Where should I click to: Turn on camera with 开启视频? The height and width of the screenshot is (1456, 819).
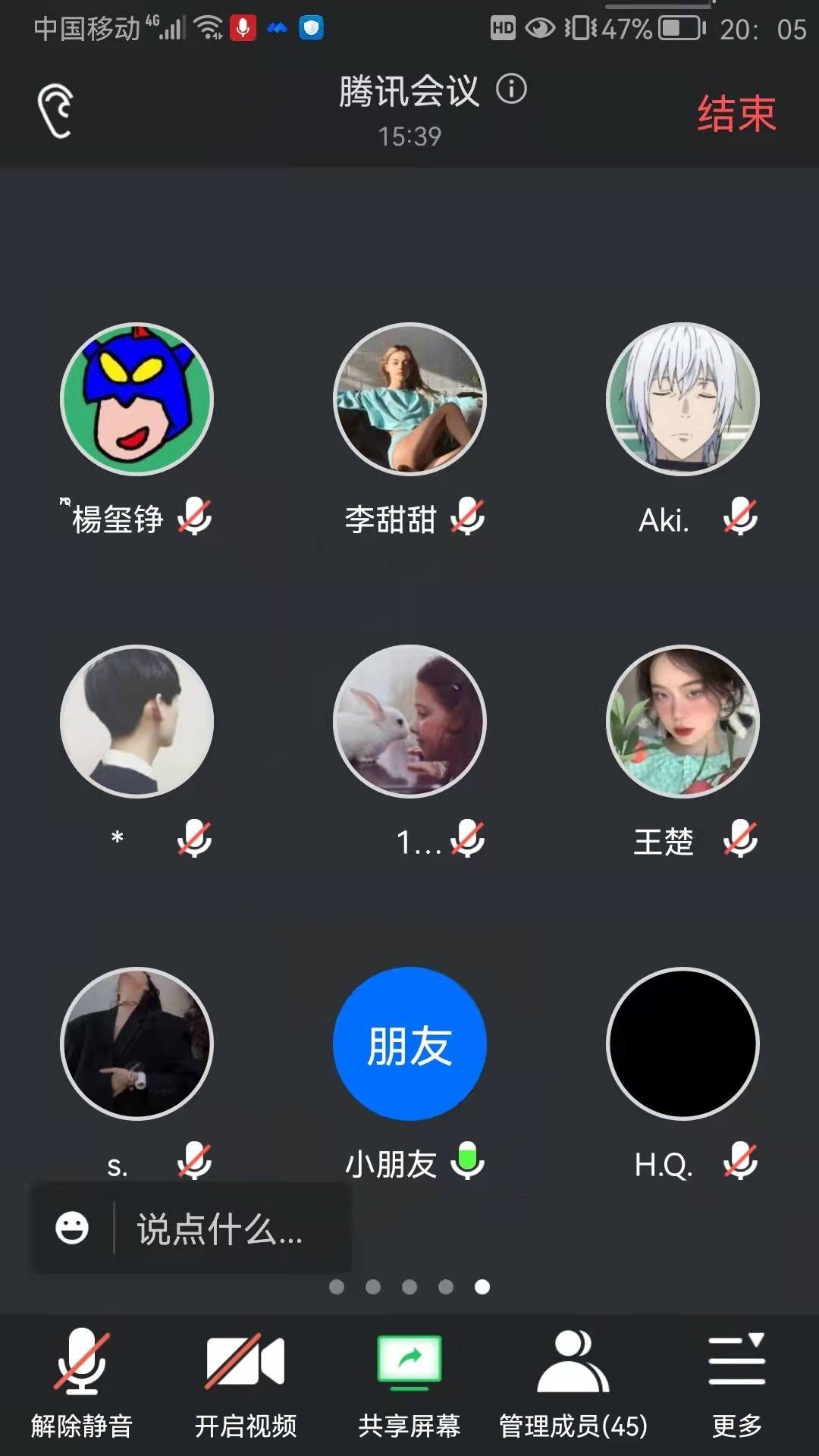(245, 1382)
